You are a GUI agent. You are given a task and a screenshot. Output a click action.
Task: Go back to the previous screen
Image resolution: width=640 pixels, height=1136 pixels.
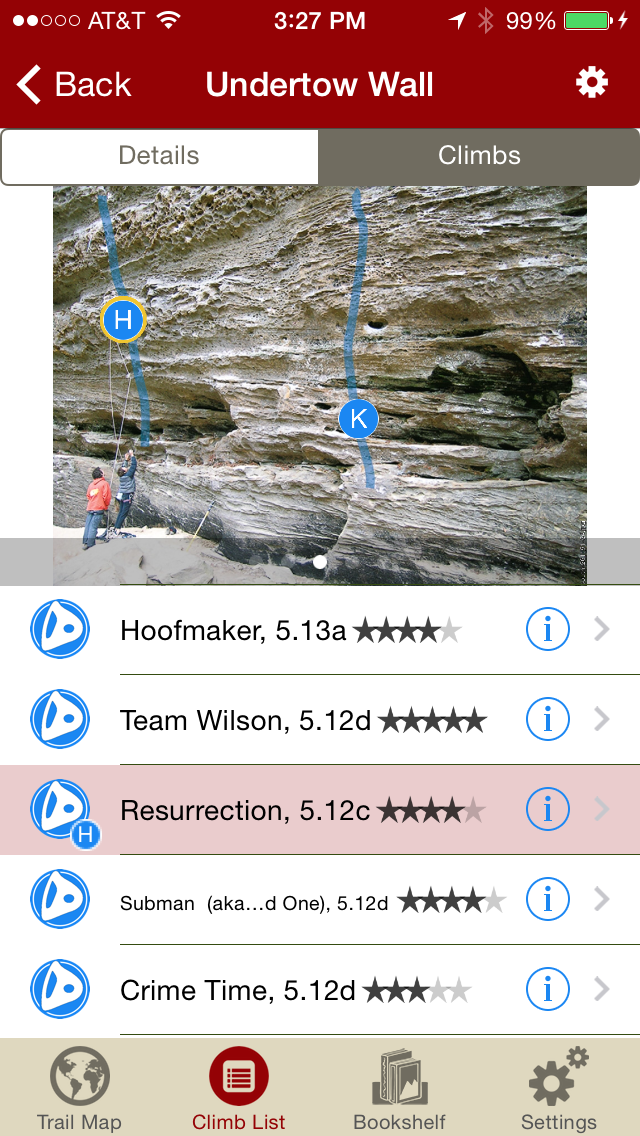[x=75, y=85]
